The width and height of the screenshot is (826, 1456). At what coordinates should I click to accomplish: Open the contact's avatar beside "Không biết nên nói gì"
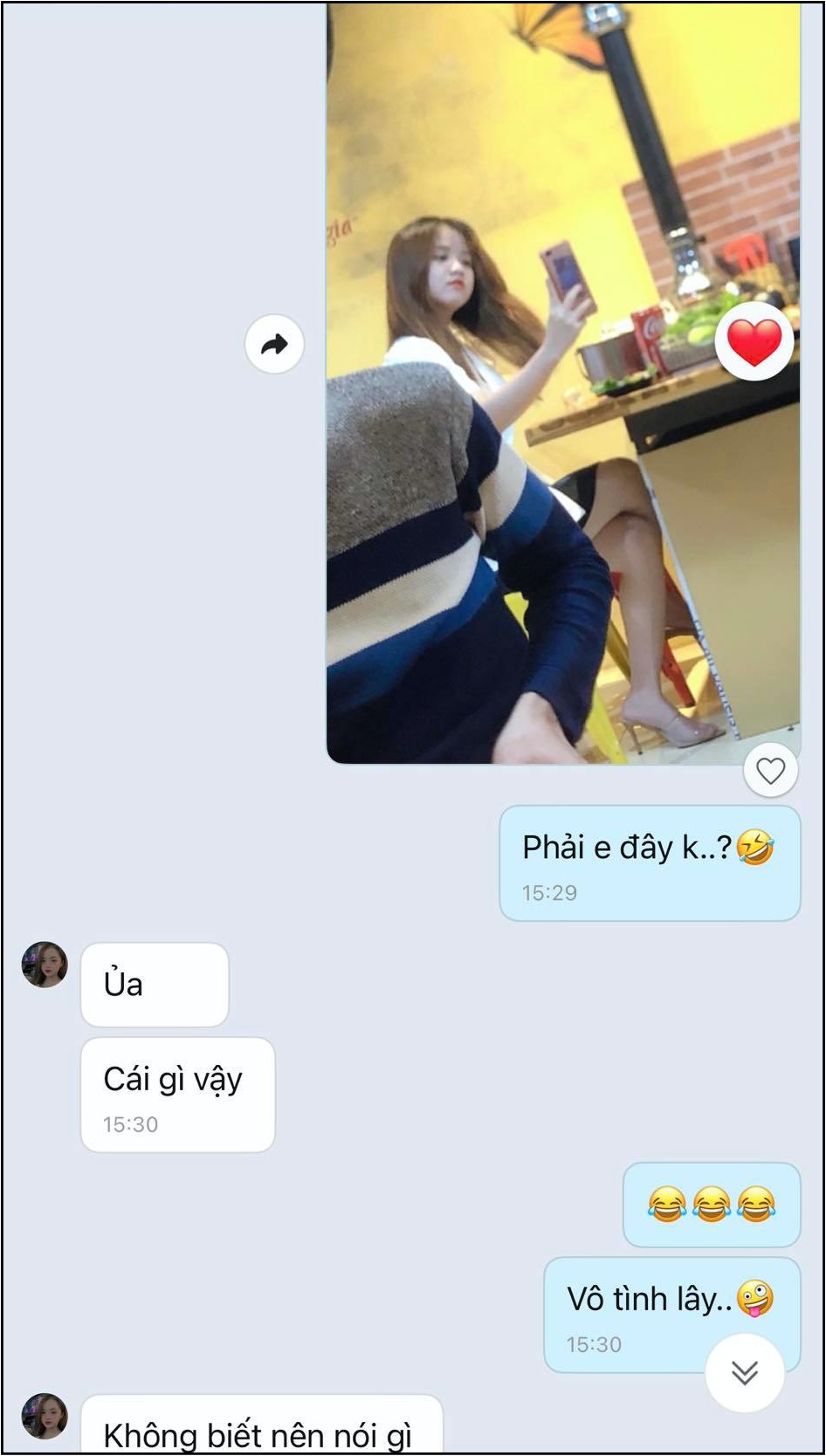point(45,1416)
